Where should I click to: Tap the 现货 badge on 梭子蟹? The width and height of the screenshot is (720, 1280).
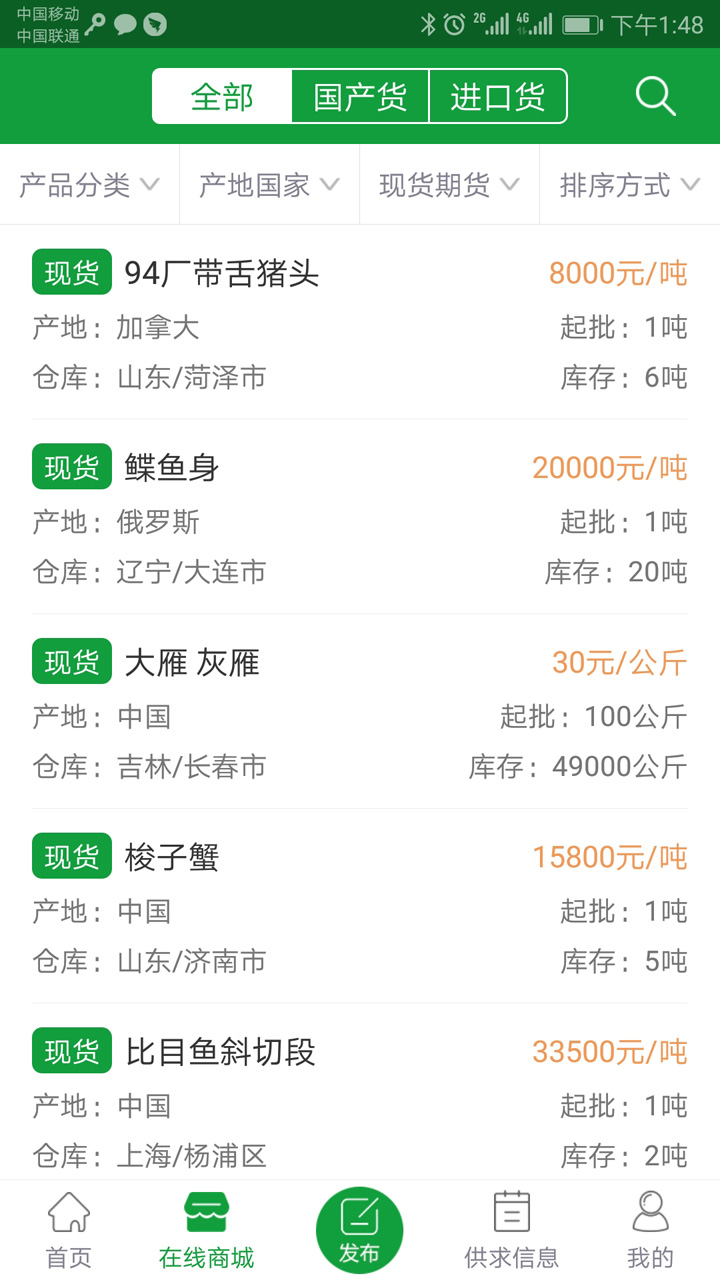point(70,856)
